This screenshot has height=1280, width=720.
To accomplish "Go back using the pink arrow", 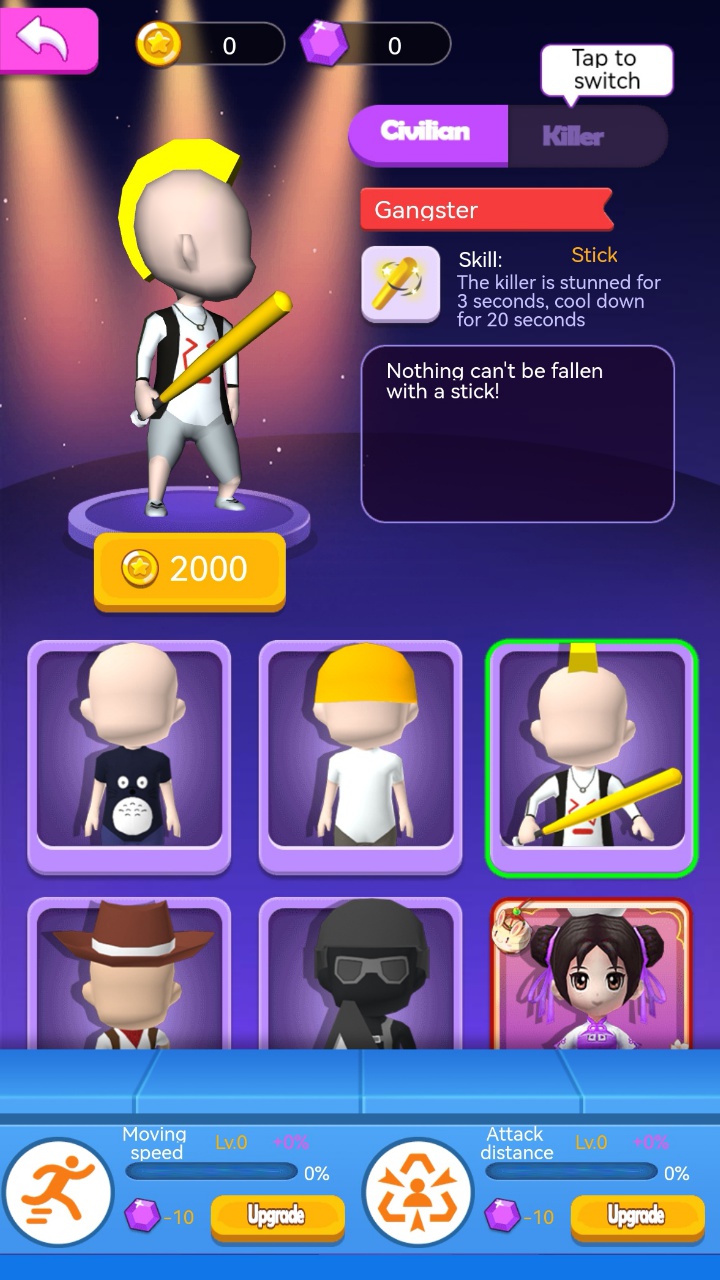I will point(48,40).
